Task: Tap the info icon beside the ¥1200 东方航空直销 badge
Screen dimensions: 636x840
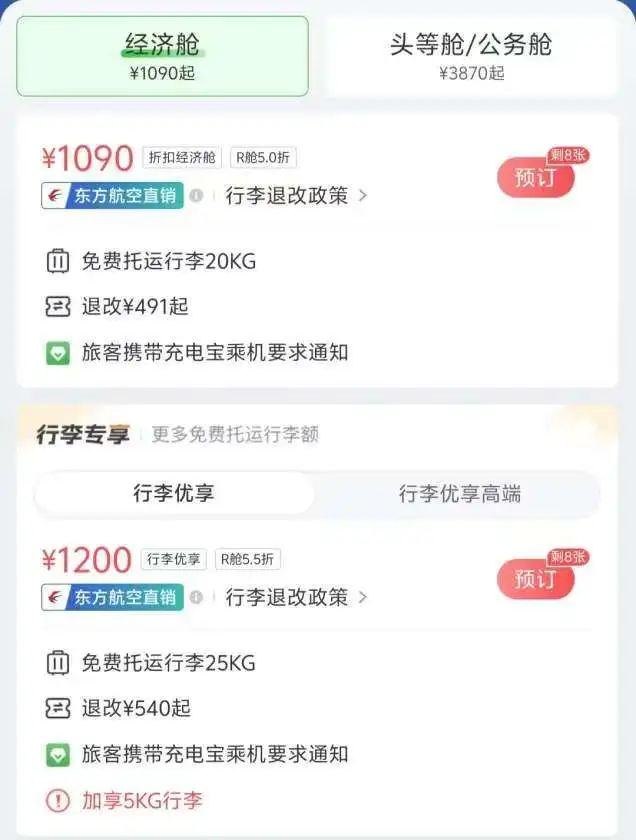Action: (197, 597)
